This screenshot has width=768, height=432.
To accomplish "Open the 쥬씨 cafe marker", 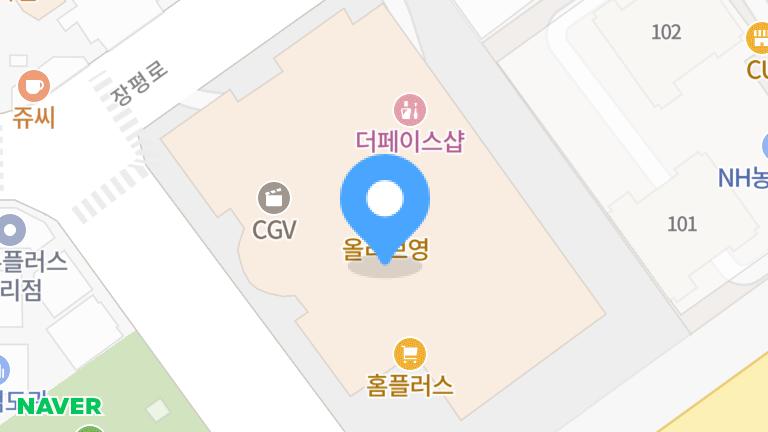I will click(x=33, y=86).
